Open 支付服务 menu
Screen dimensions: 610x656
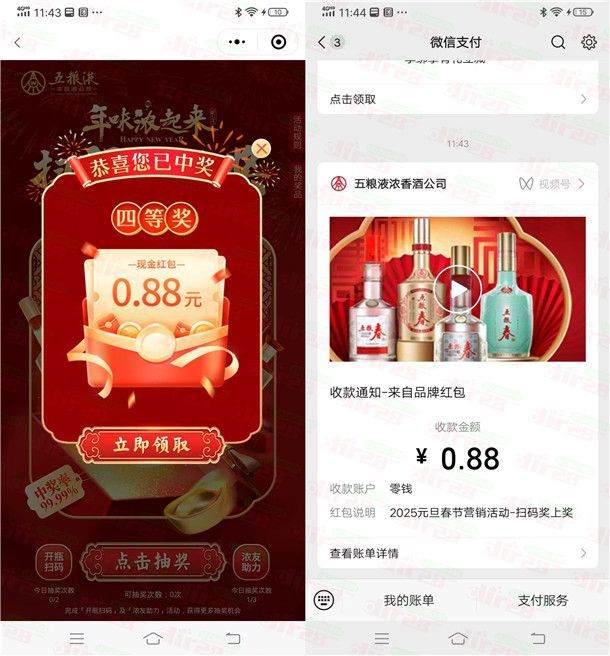click(543, 600)
